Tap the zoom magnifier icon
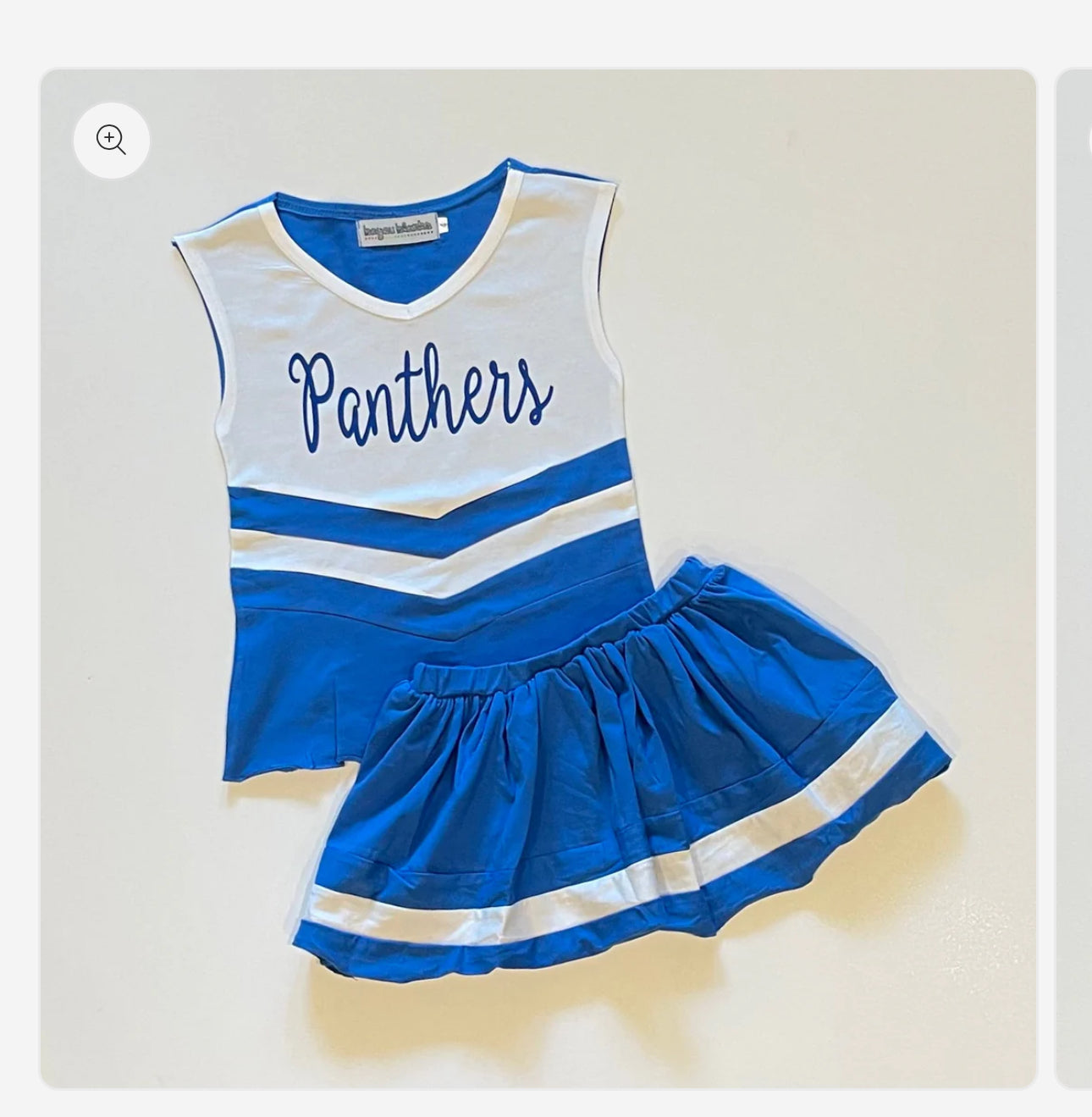This screenshot has height=1117, width=1092. (x=112, y=141)
